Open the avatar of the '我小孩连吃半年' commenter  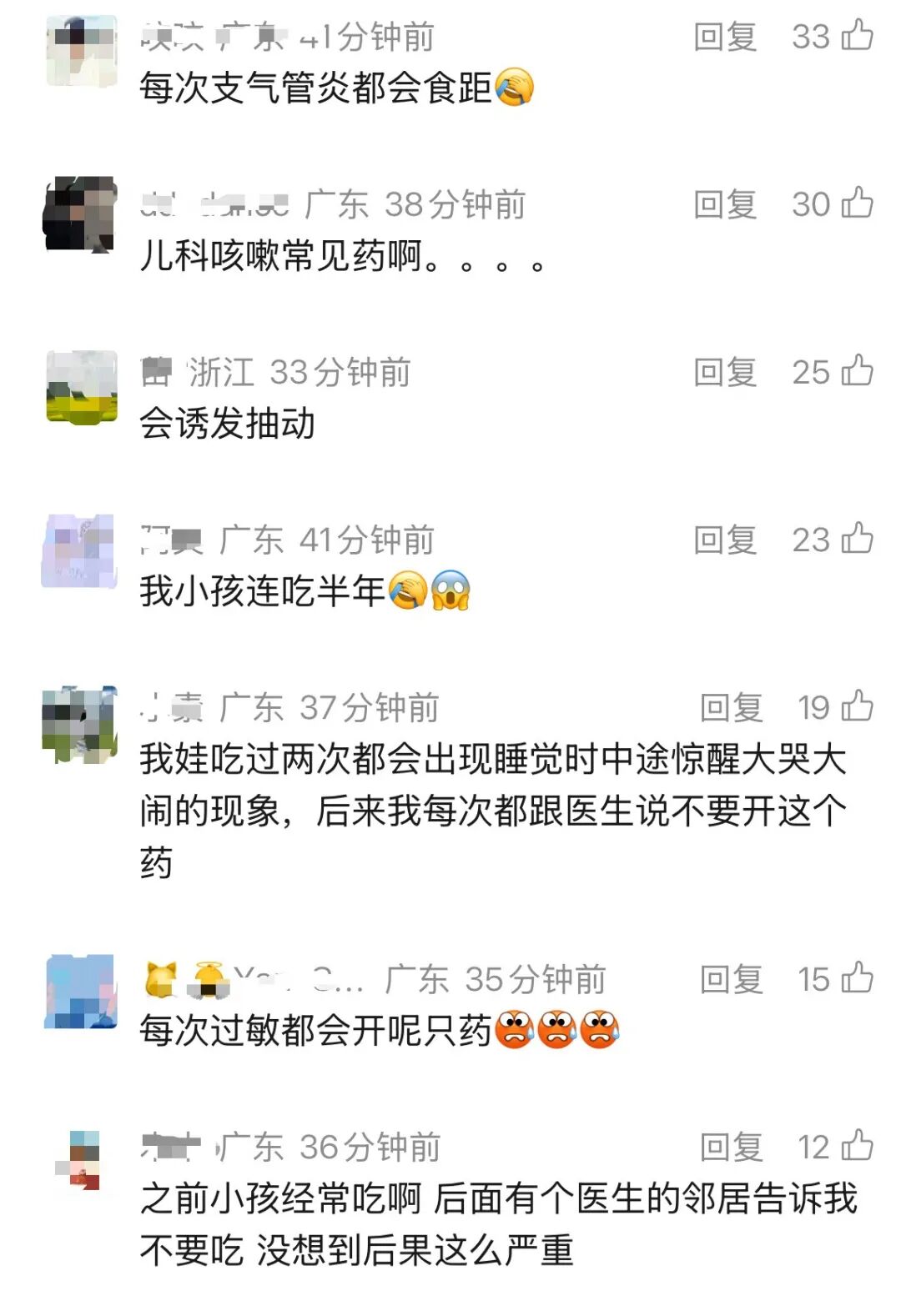(79, 551)
